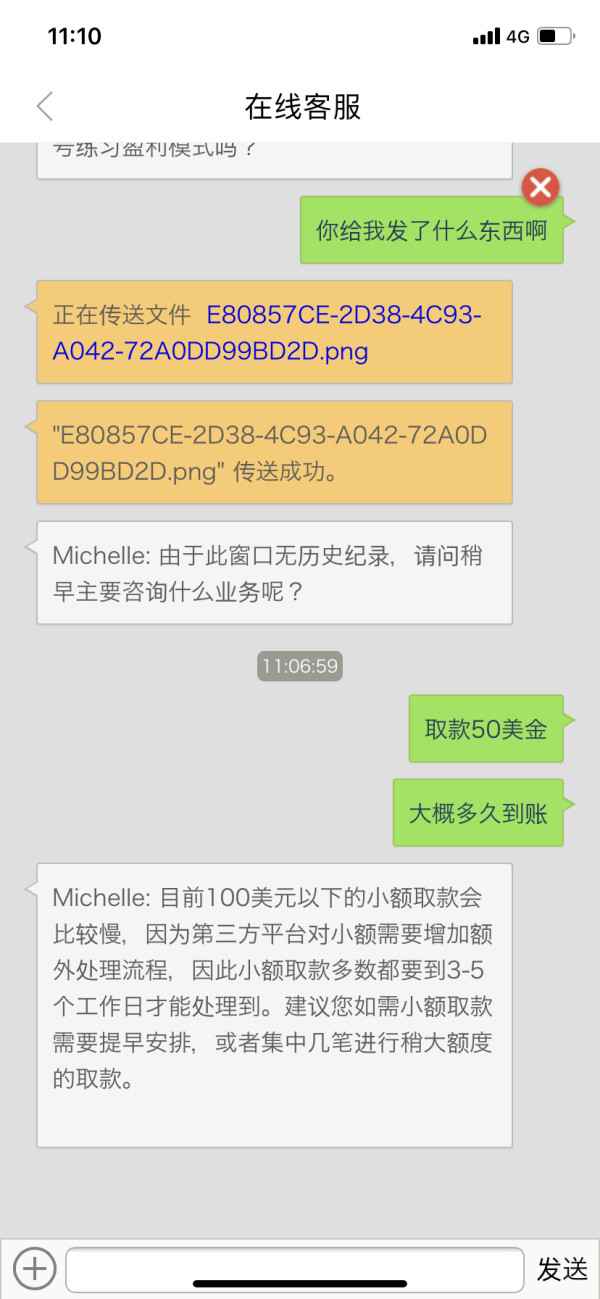Tap 发送 to send the message
The height and width of the screenshot is (1299, 600).
pyautogui.click(x=562, y=1270)
